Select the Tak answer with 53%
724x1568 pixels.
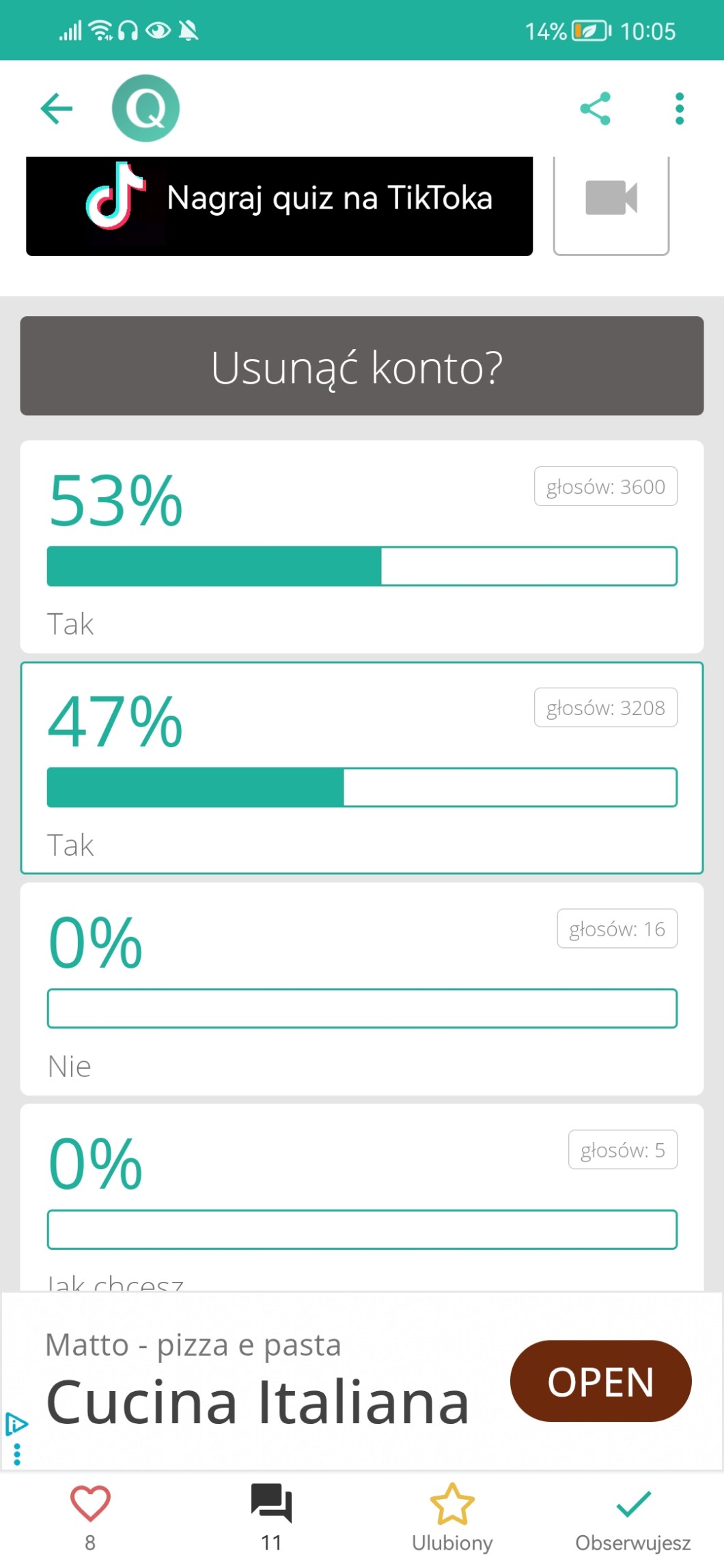point(361,546)
